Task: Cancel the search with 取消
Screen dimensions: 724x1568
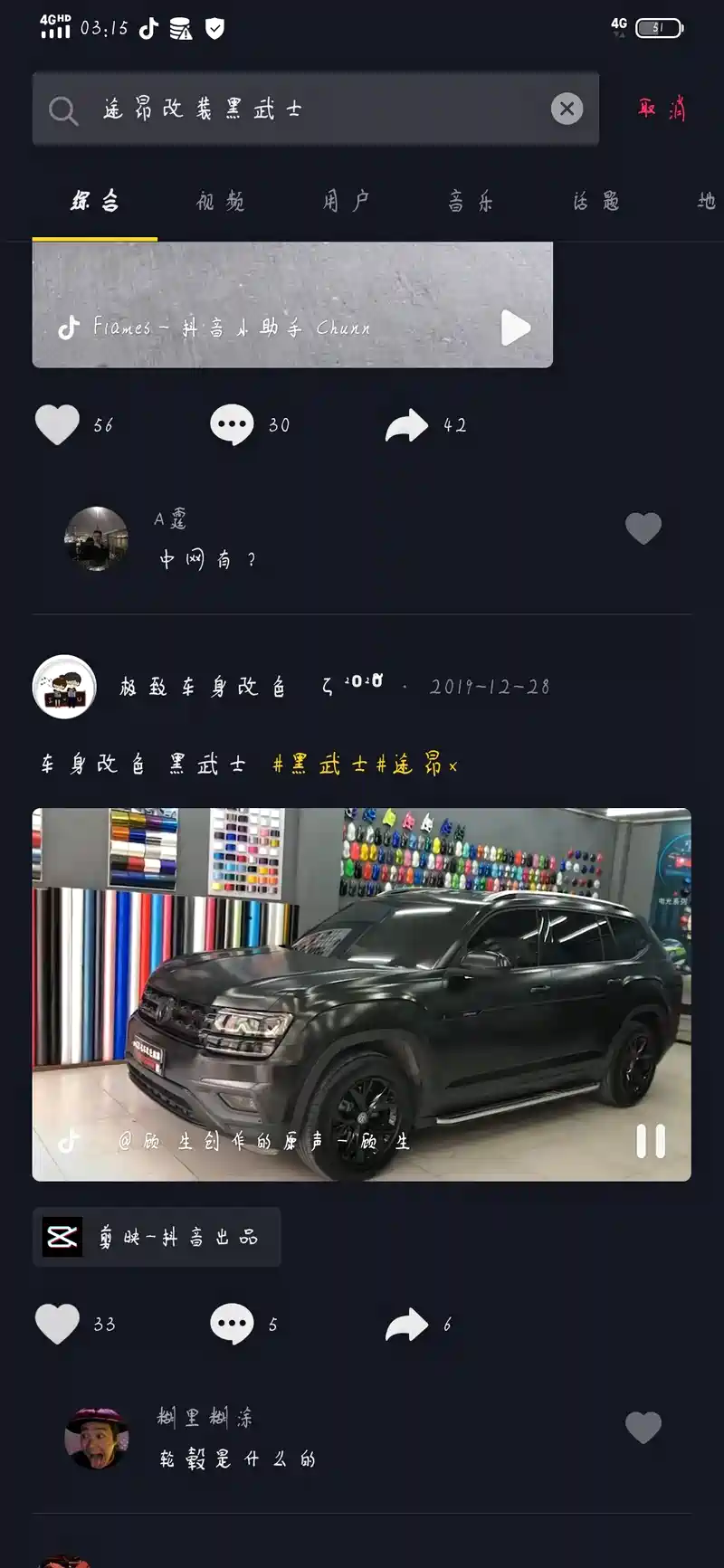Action: pos(662,109)
